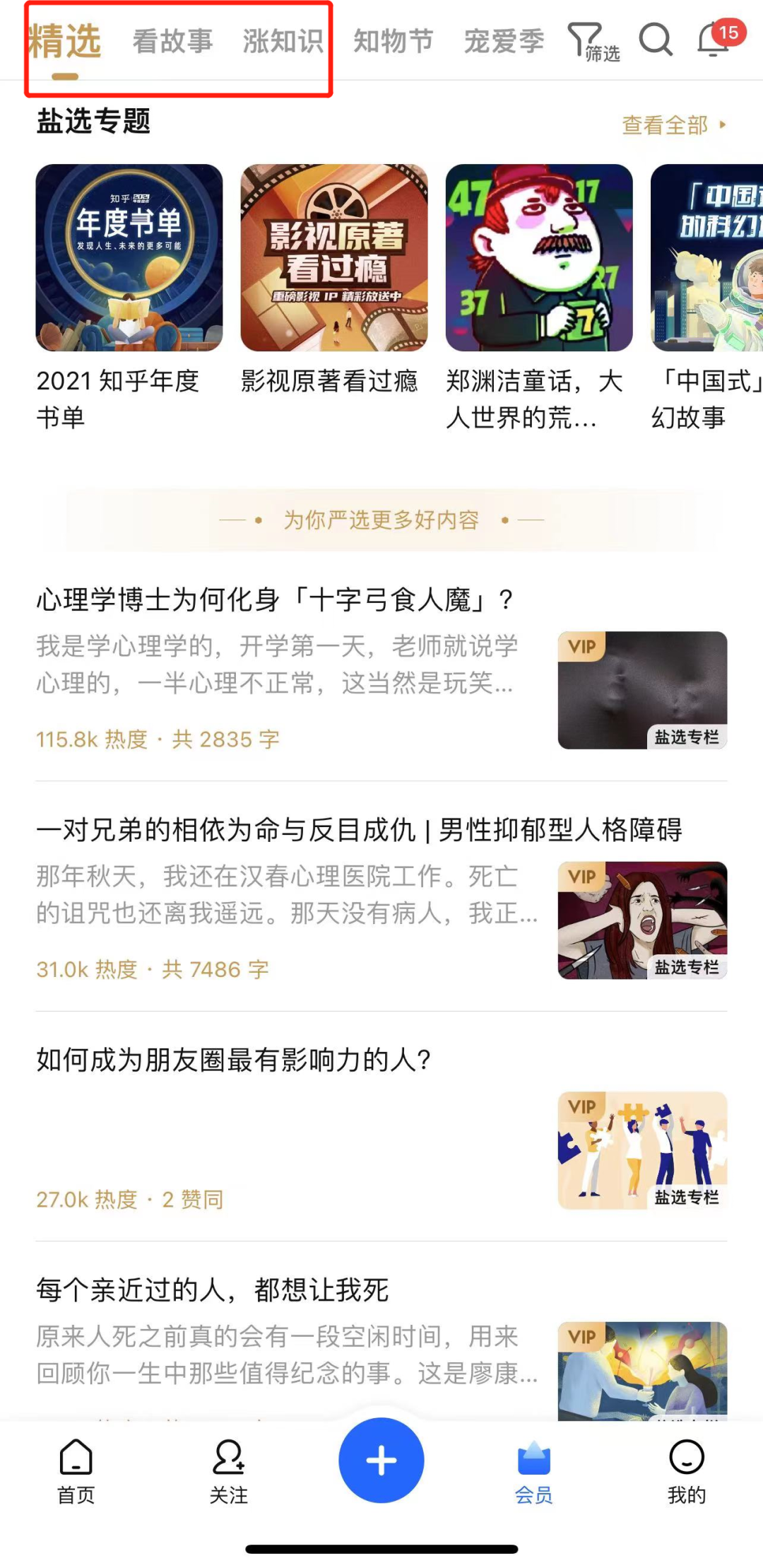Screen dimensions: 763x1568
Task: Switch to the 看故事 tab
Action: [172, 41]
